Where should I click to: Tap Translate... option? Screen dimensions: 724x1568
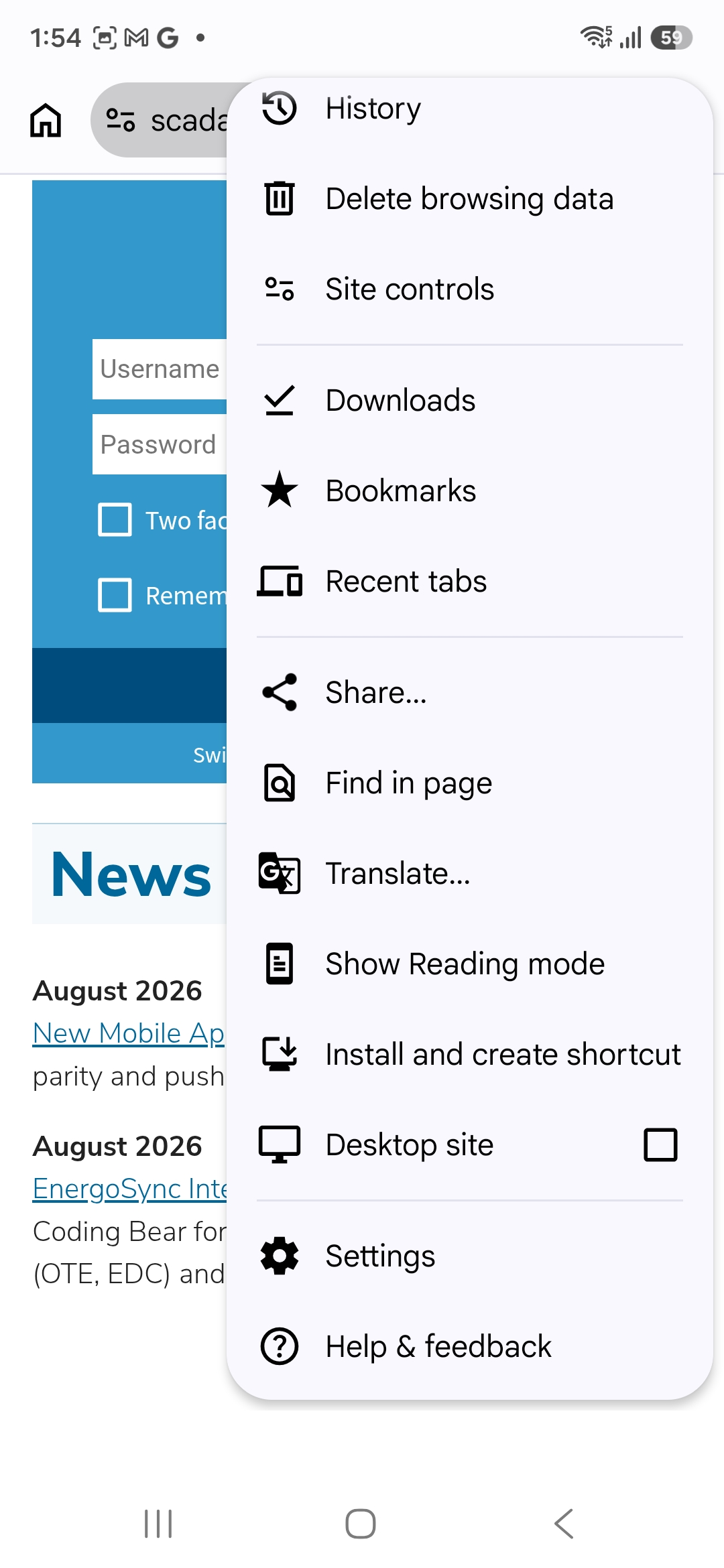pyautogui.click(x=469, y=874)
